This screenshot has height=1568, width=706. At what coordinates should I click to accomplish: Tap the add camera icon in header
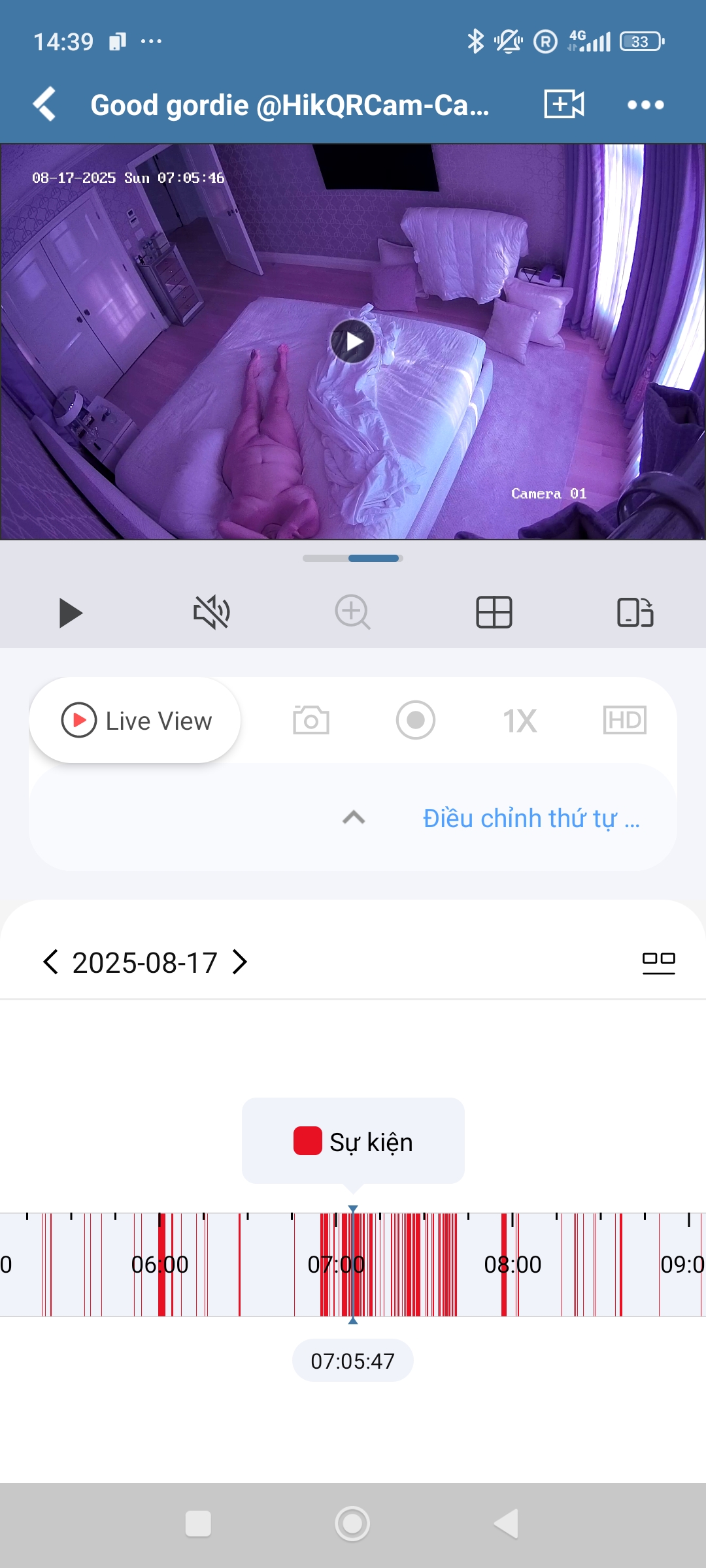click(x=563, y=105)
